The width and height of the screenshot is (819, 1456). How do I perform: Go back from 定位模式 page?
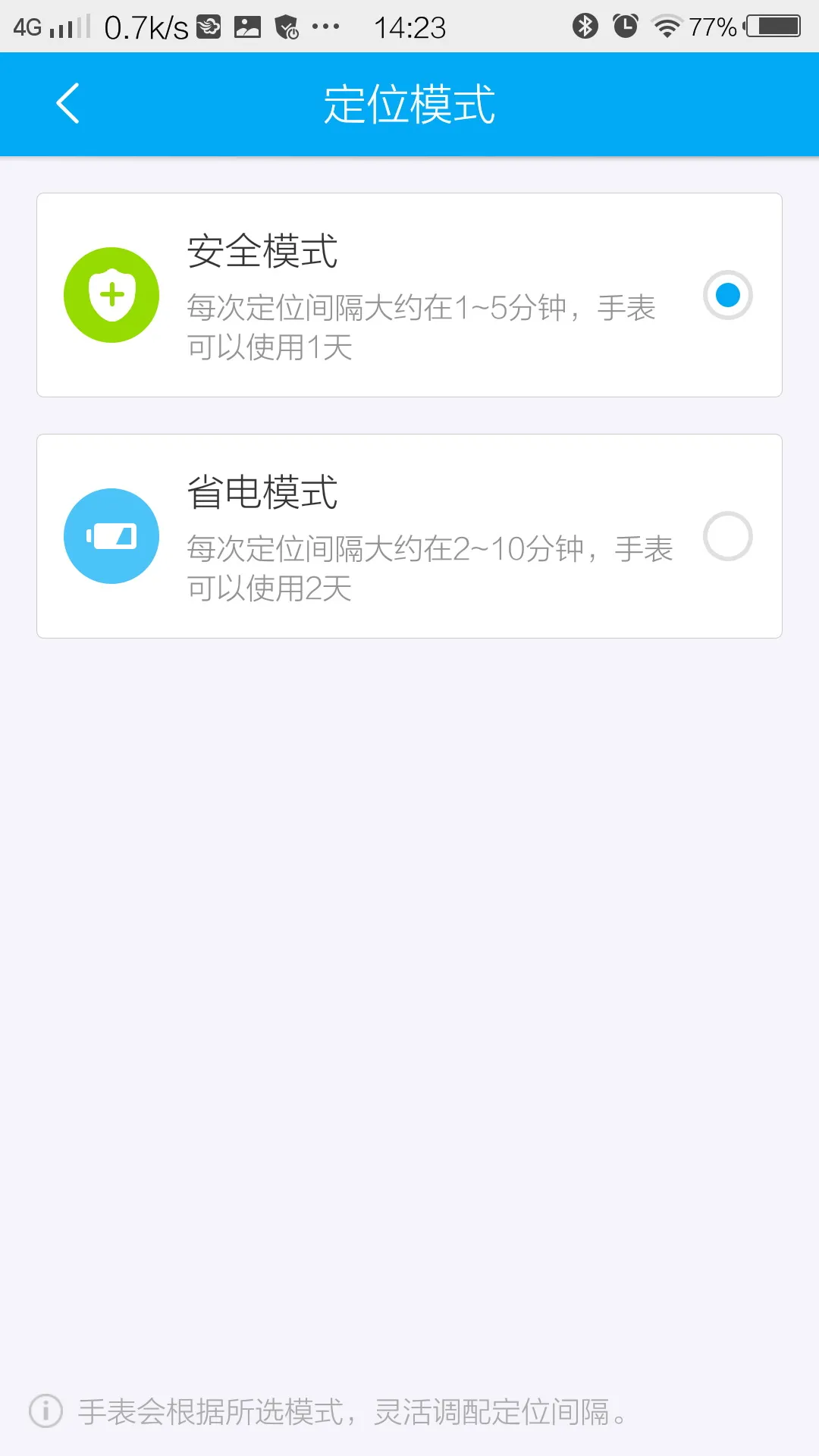tap(67, 104)
